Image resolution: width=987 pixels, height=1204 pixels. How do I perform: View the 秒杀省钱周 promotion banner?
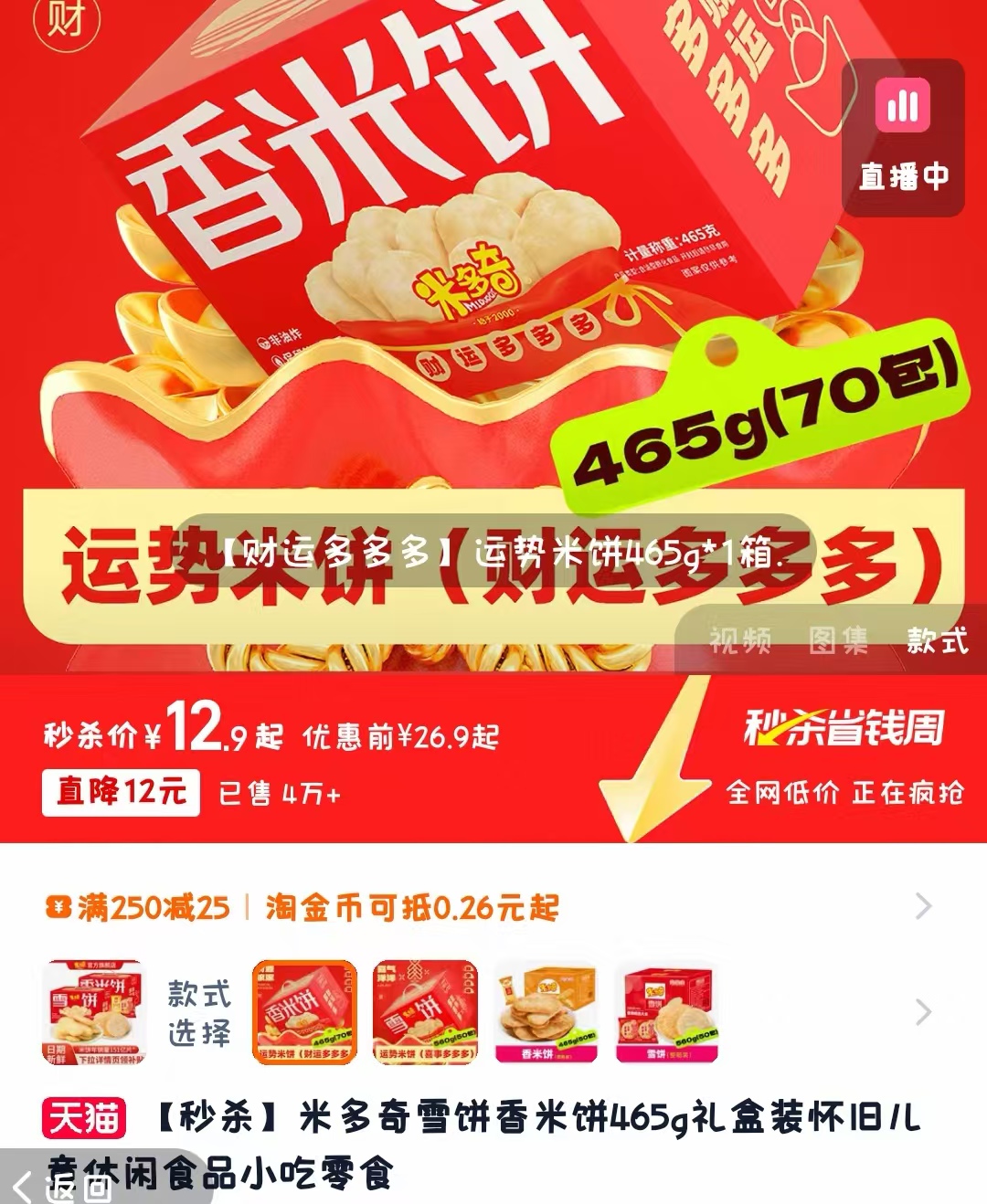pyautogui.click(x=844, y=728)
